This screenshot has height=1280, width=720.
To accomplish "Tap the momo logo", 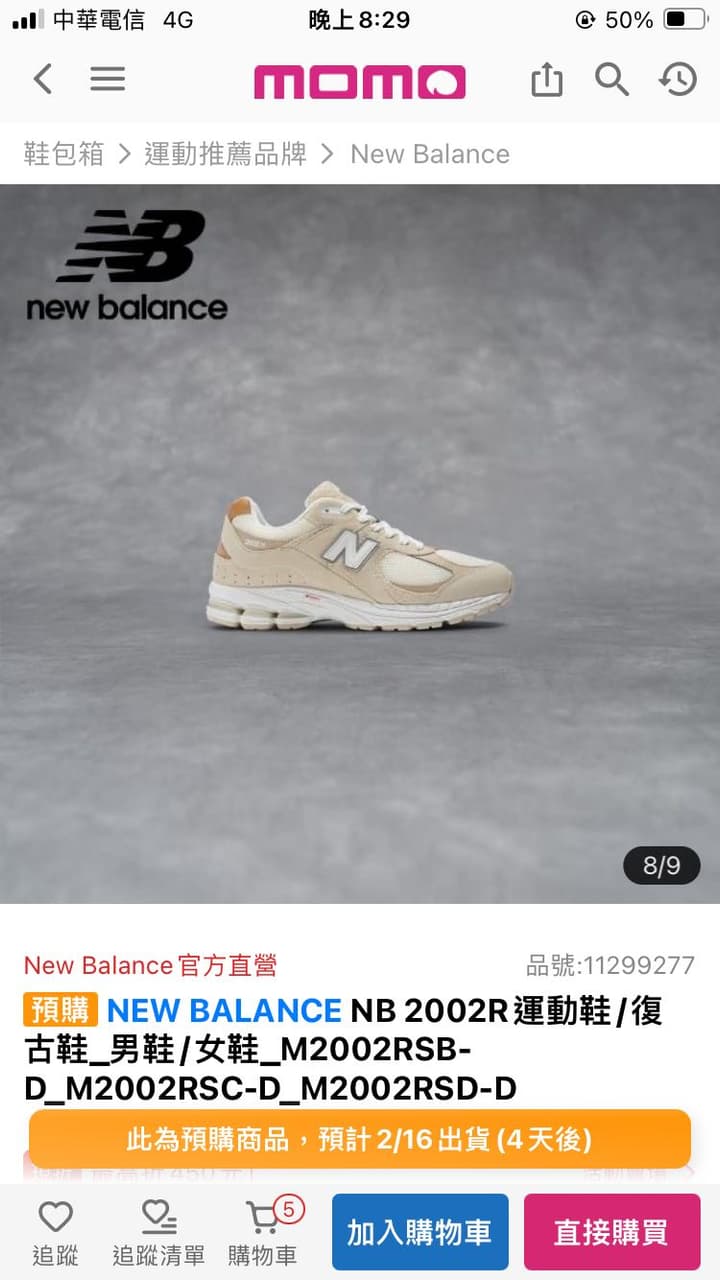I will [x=360, y=79].
